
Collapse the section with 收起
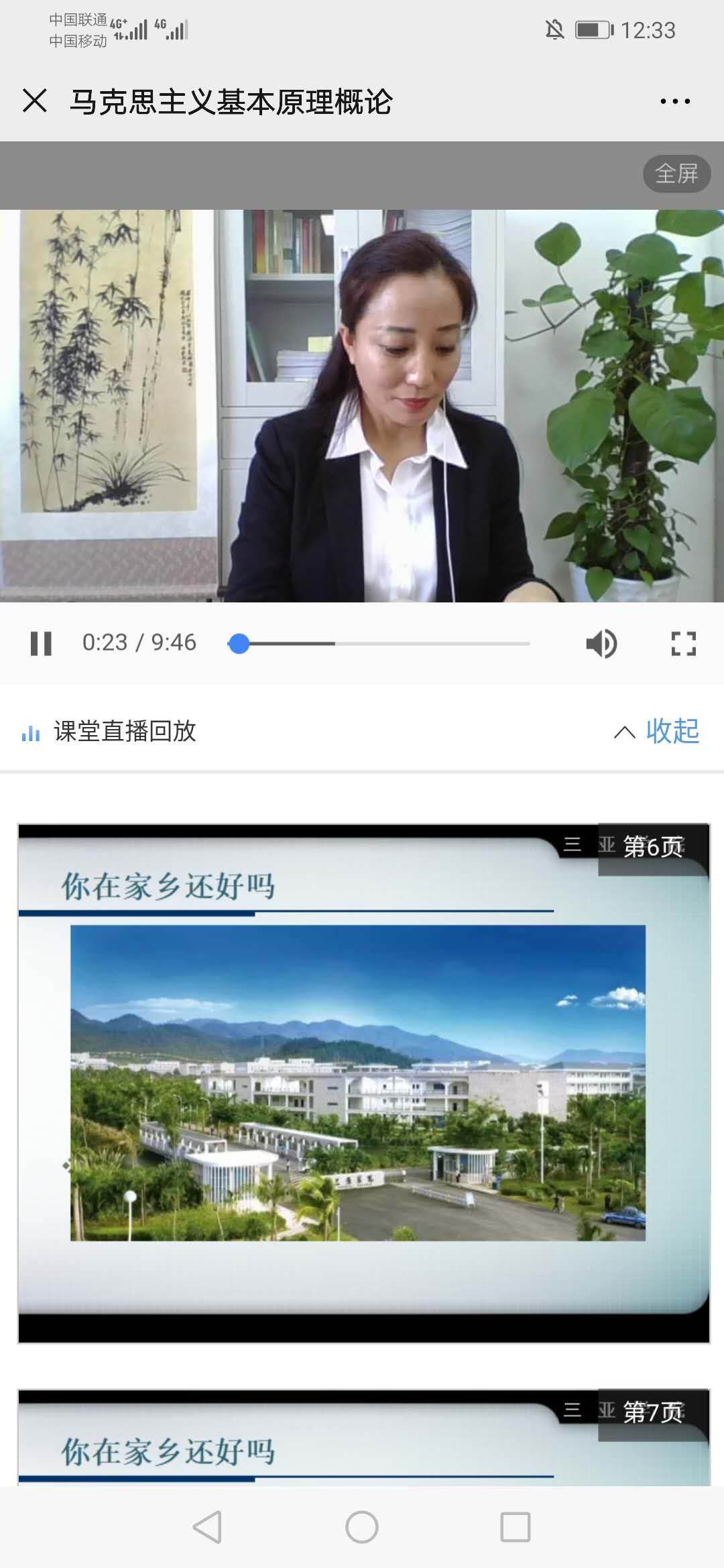click(658, 731)
